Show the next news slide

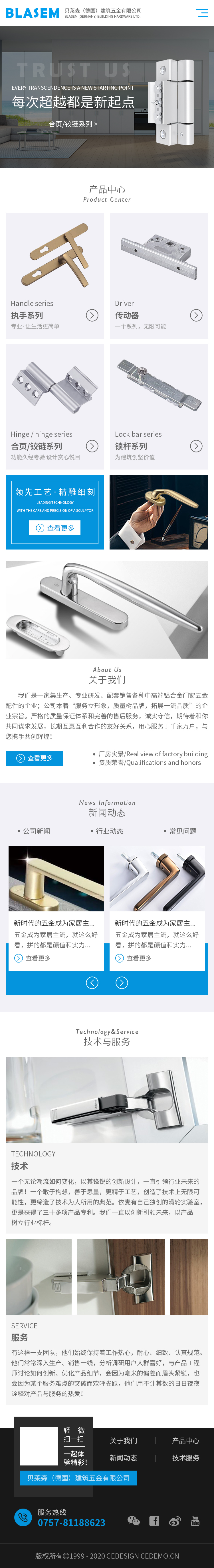[122, 982]
